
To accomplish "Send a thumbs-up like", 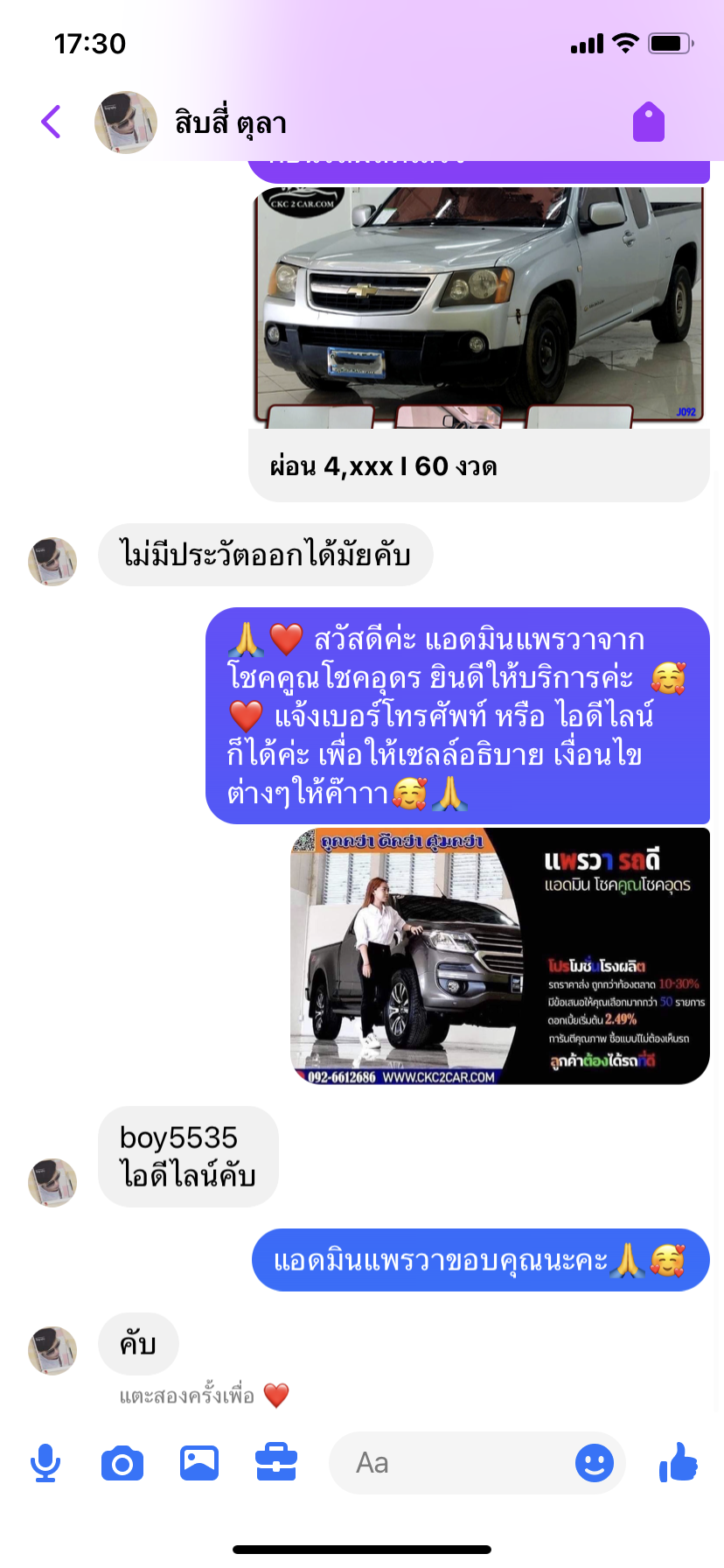I will [x=679, y=1463].
